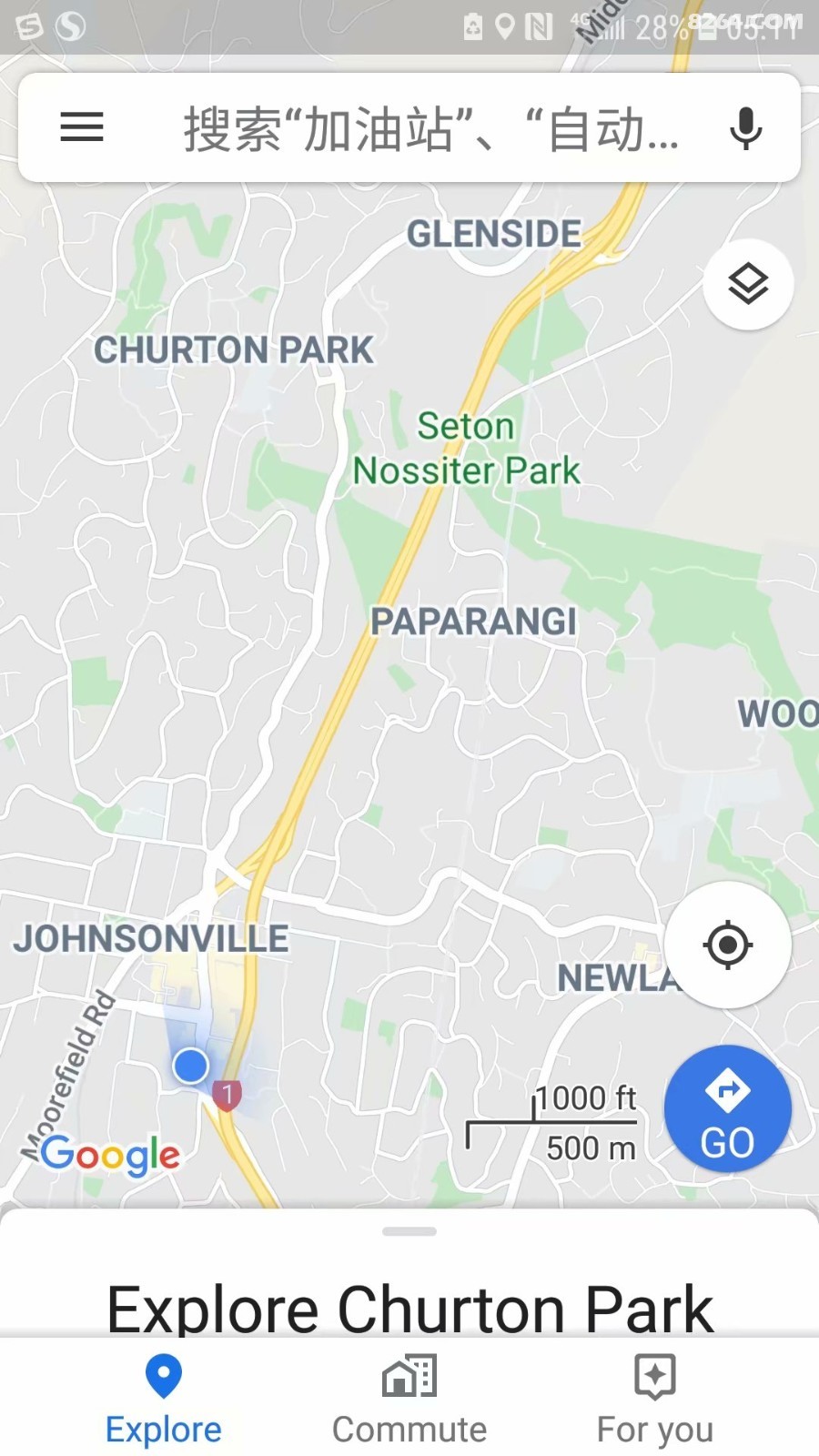Viewport: 819px width, 1456px height.
Task: Open the hamburger menu drawer
Action: point(82,127)
